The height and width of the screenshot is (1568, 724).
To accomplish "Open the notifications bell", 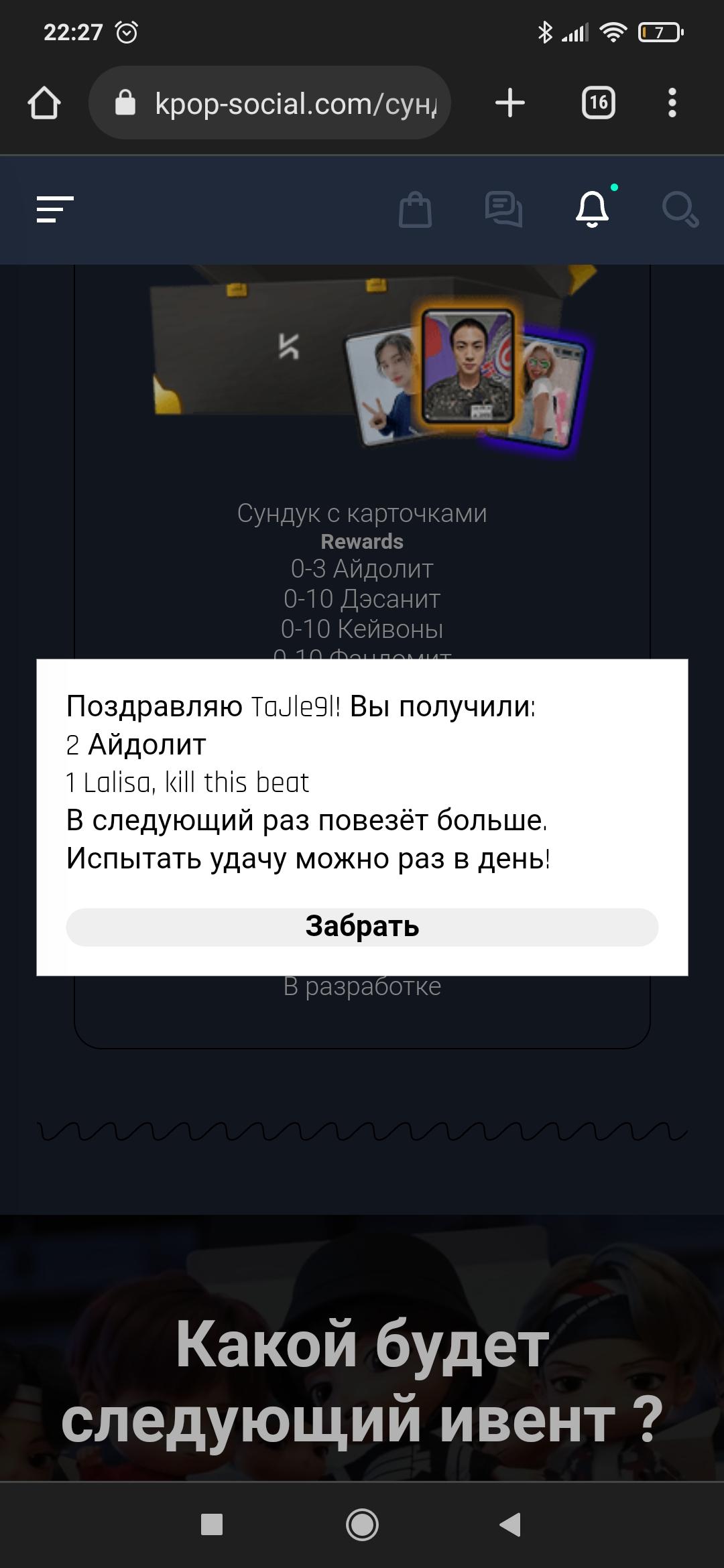I will click(x=593, y=209).
